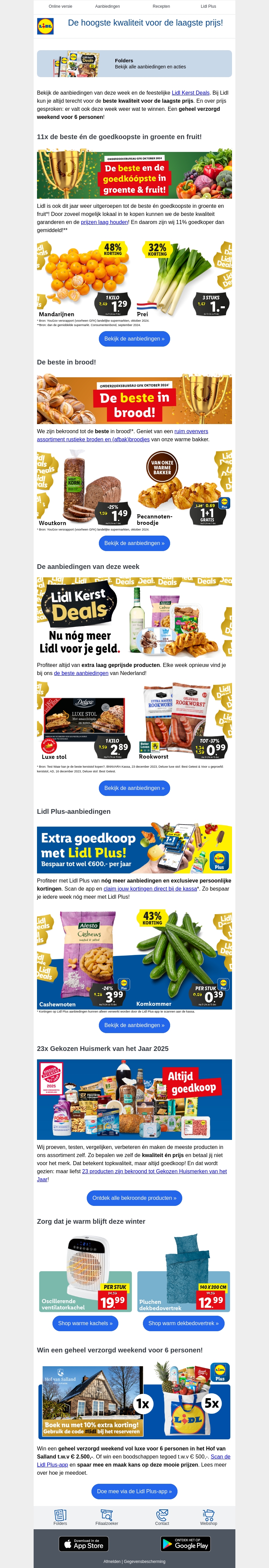Go to Aanbiedingen in the top menu
The image size is (269, 1568).
(x=108, y=6)
